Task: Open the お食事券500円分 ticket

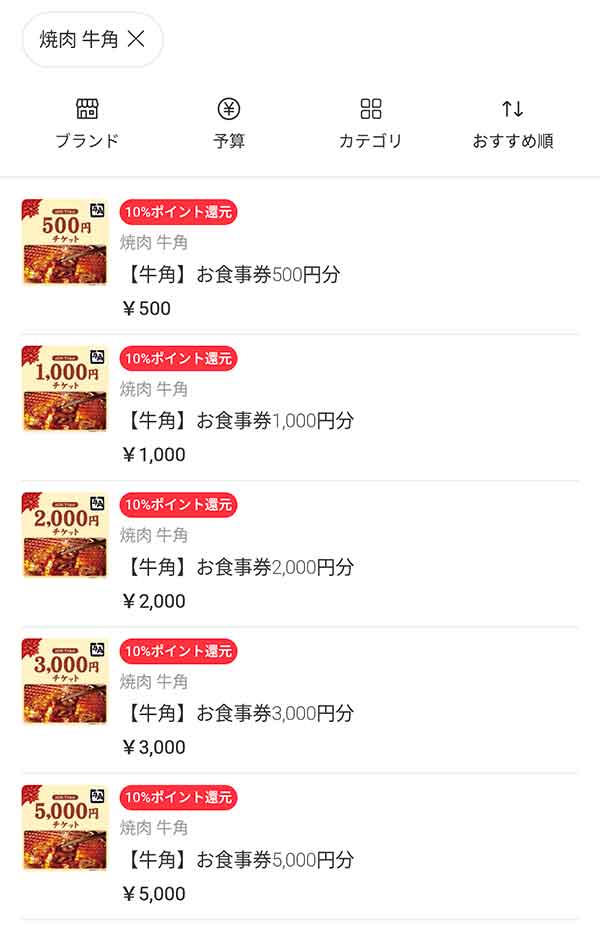Action: (x=232, y=274)
